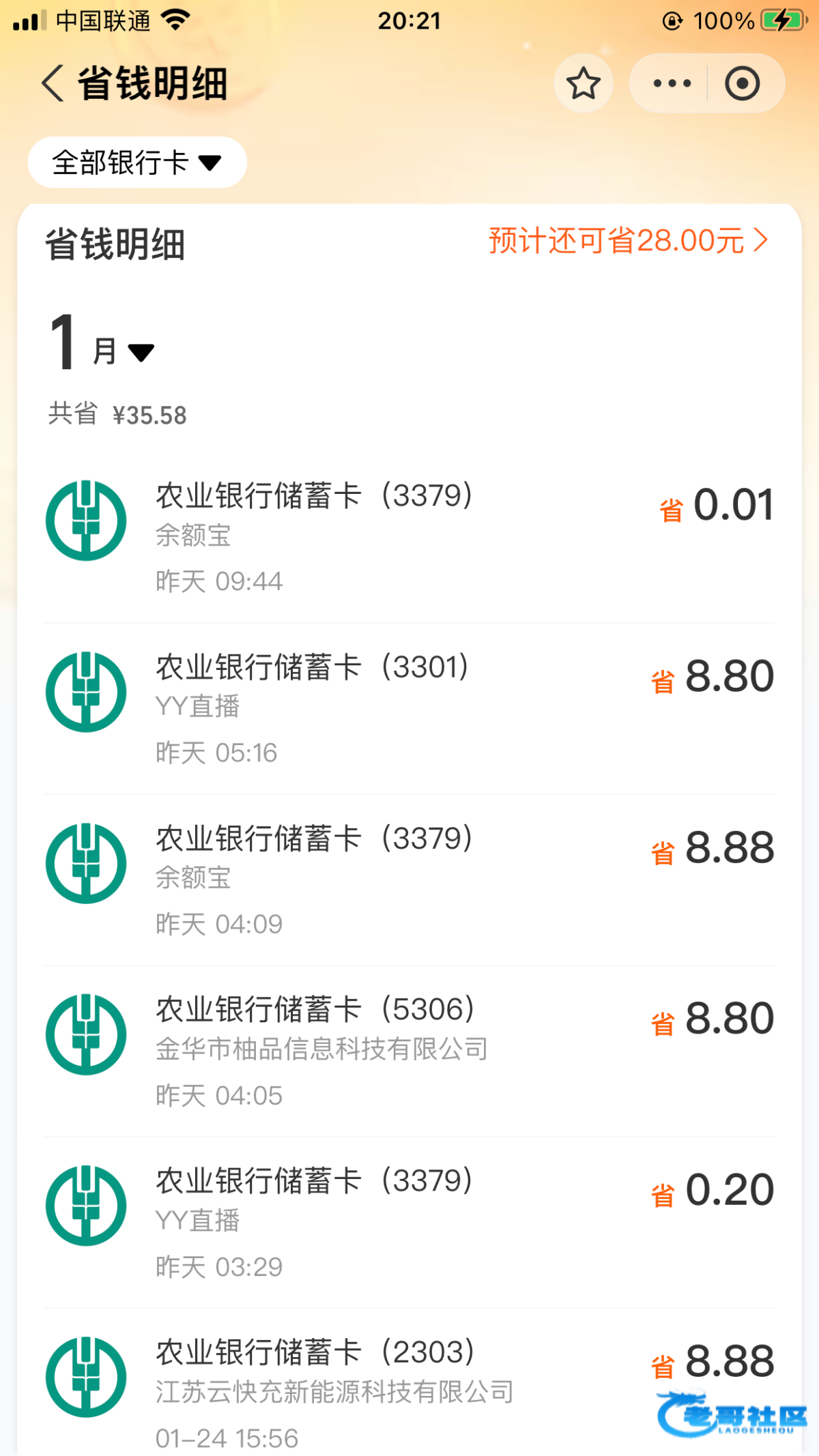The height and width of the screenshot is (1456, 819).
Task: Open the 金华市柚品信息科技有限公司 record
Action: coord(409,1051)
